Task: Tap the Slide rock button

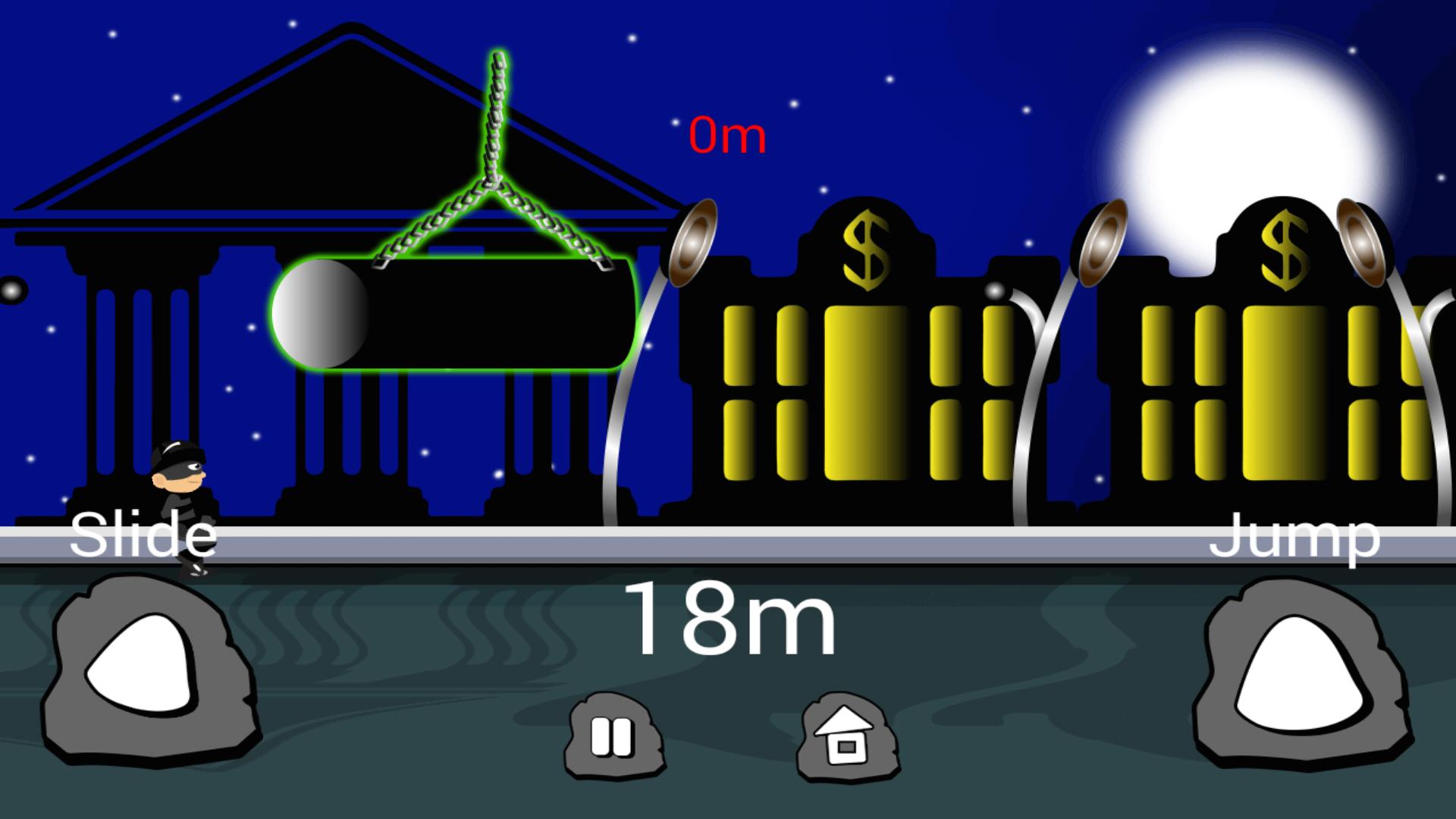Action: [x=148, y=667]
